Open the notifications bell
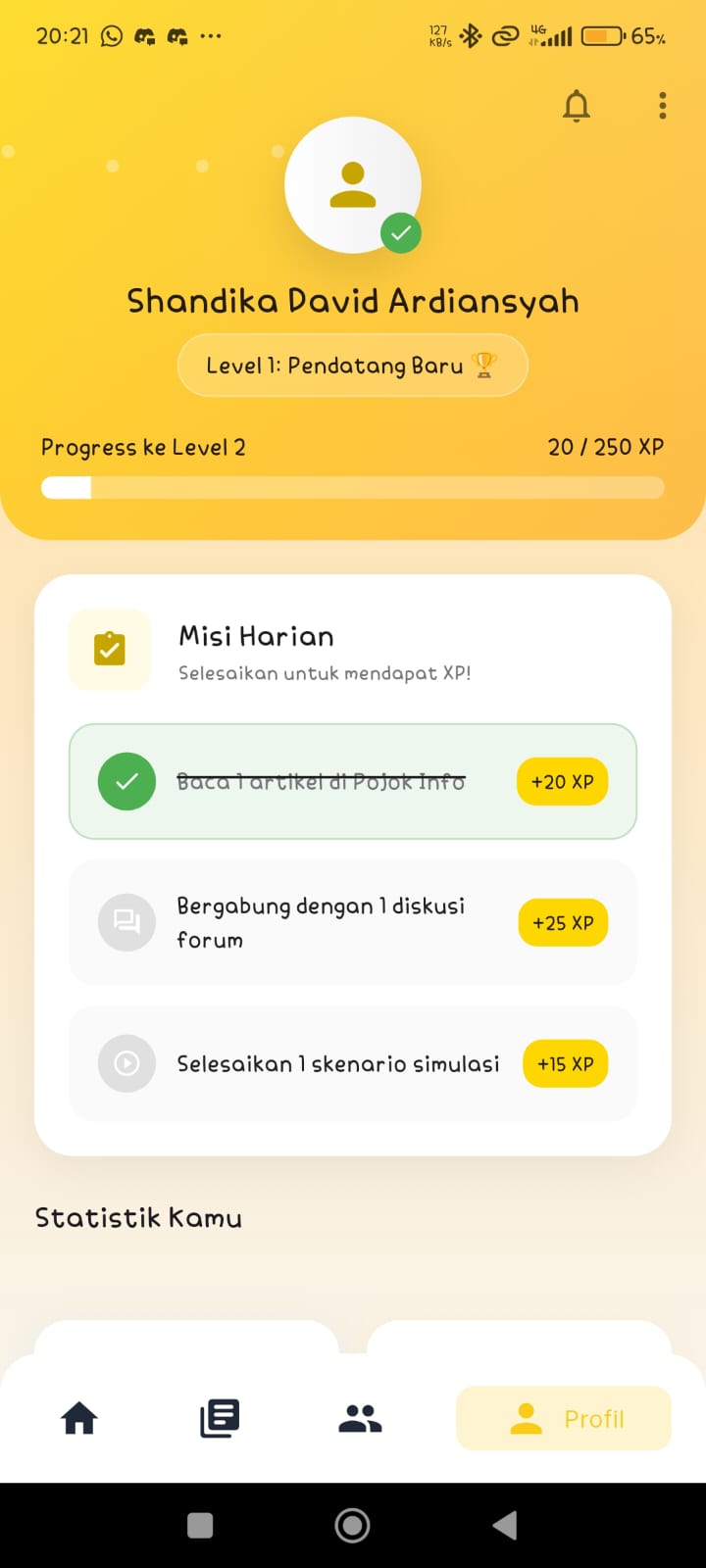The image size is (706, 1568). 577,105
